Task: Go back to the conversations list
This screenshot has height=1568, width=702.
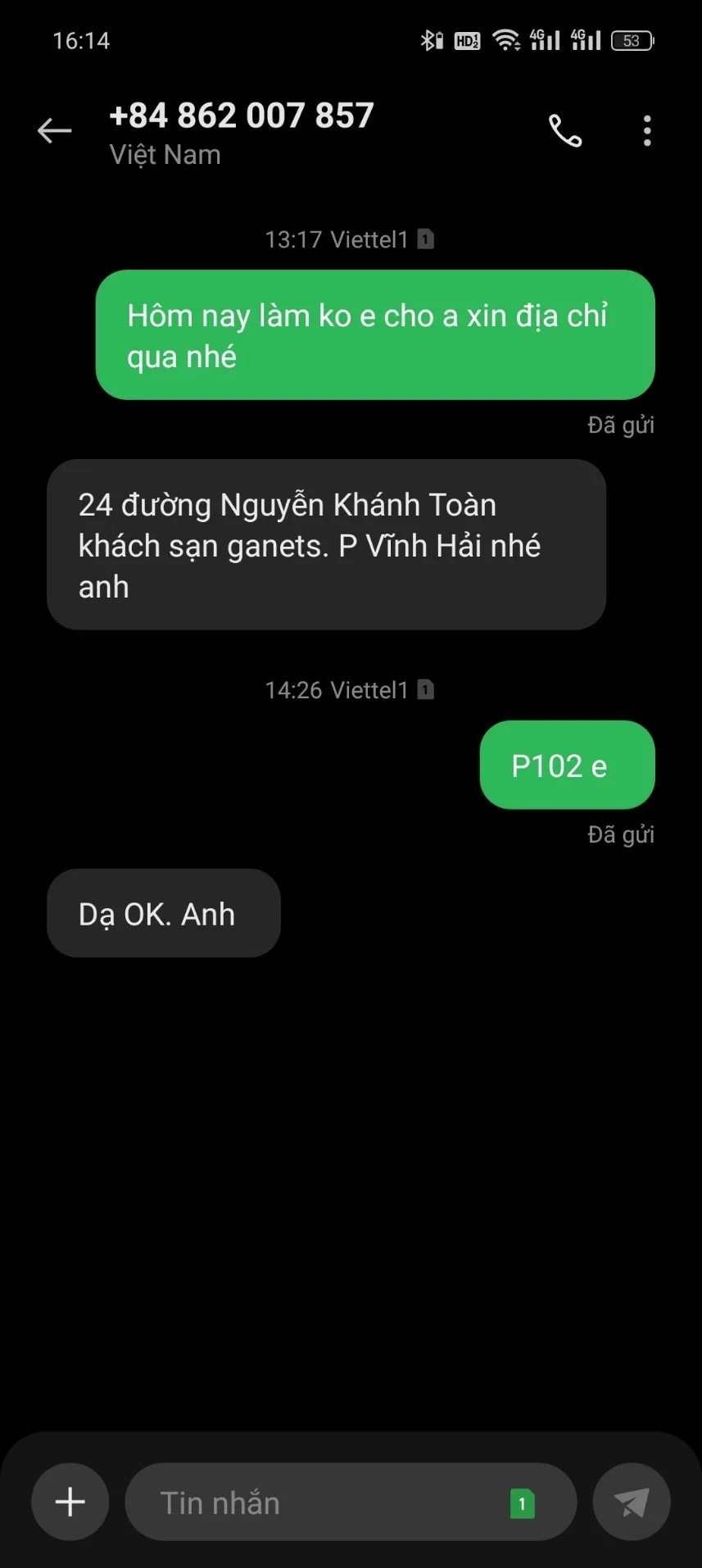Action: [54, 131]
